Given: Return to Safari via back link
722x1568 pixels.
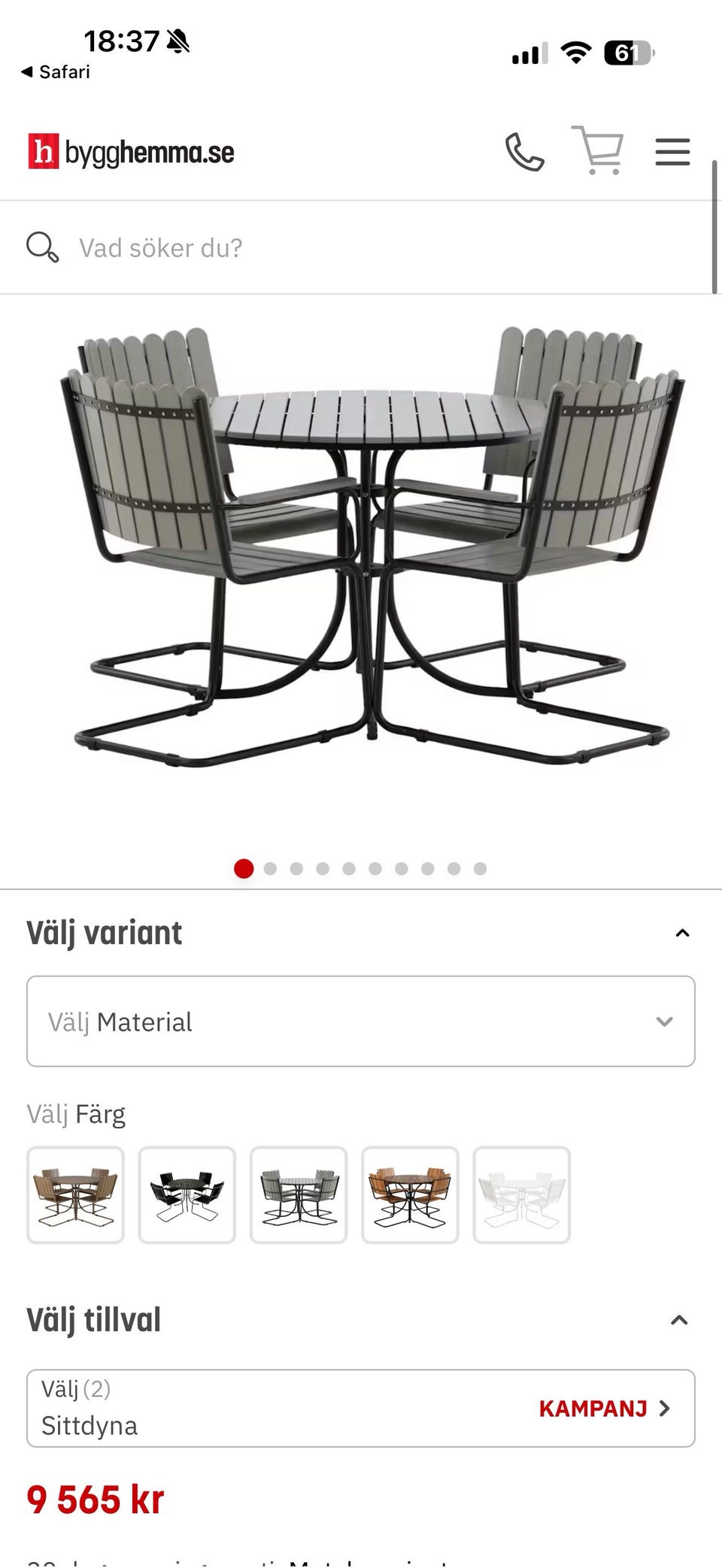Looking at the screenshot, I should pos(56,72).
